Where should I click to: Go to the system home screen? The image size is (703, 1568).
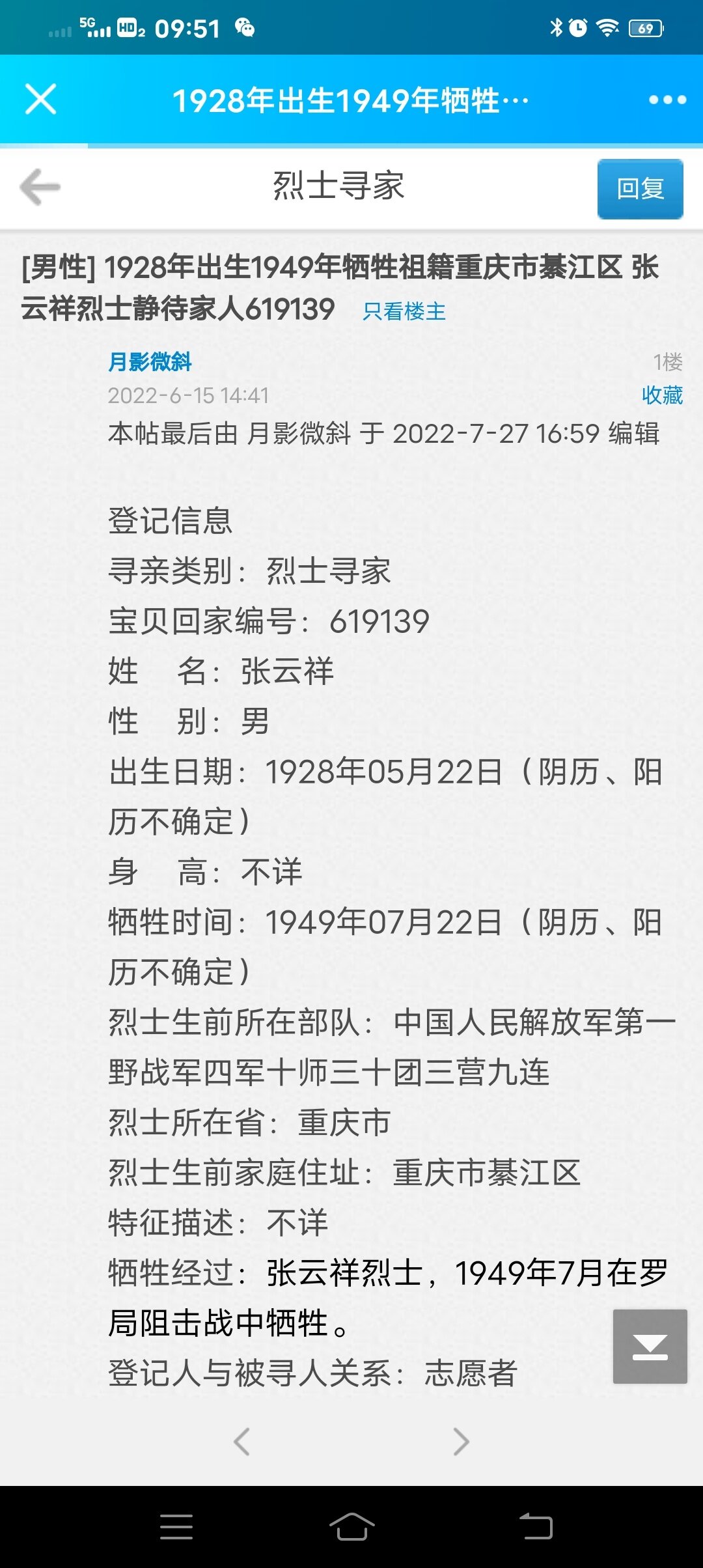(x=351, y=1526)
